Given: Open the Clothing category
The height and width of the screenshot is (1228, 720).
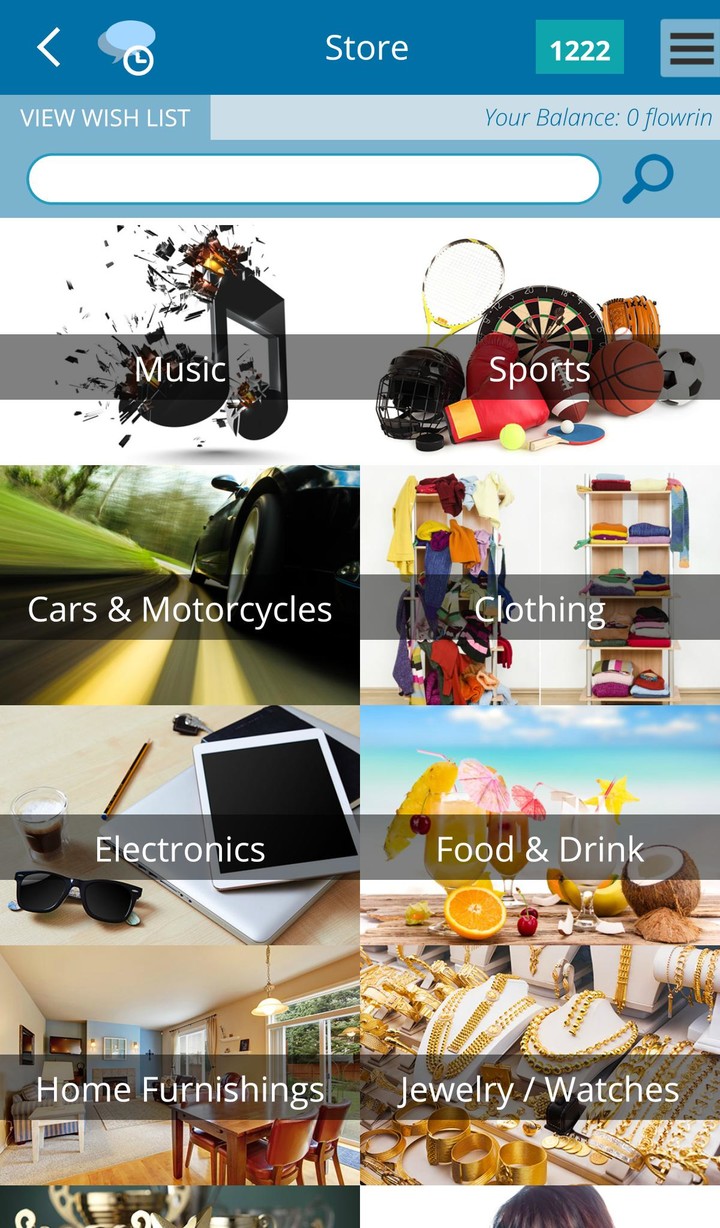Looking at the screenshot, I should [x=540, y=586].
